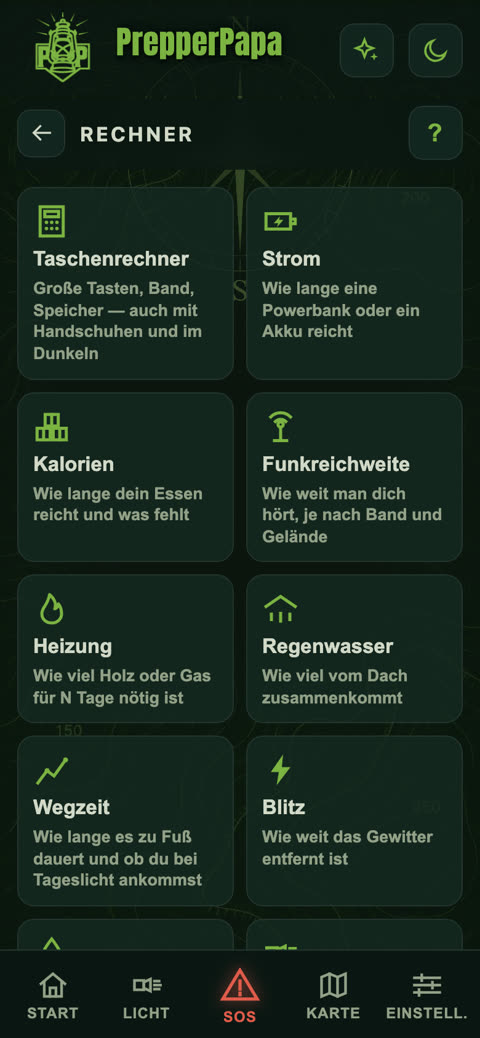Toggle dark mode with the moon icon
This screenshot has width=480, height=1038.
coord(435,50)
